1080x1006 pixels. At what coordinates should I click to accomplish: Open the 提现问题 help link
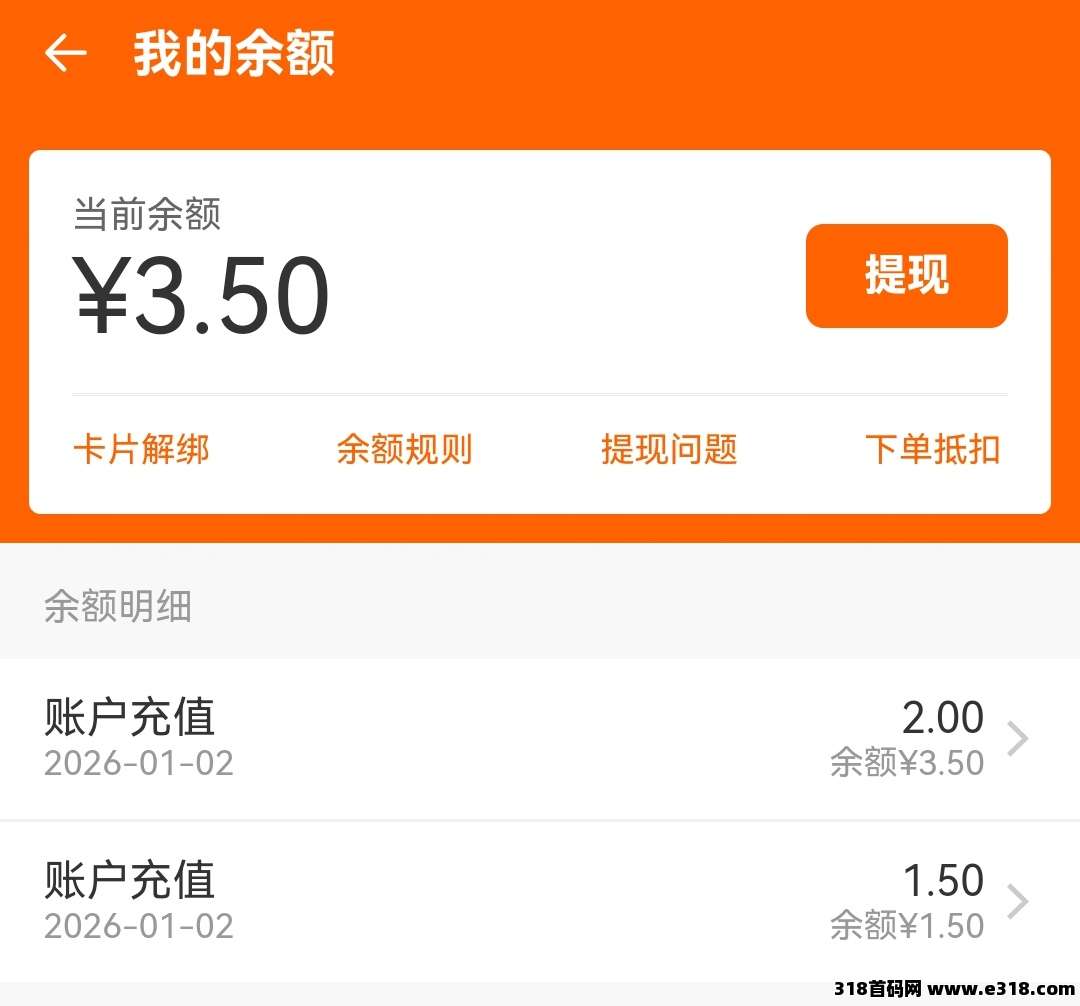point(669,450)
